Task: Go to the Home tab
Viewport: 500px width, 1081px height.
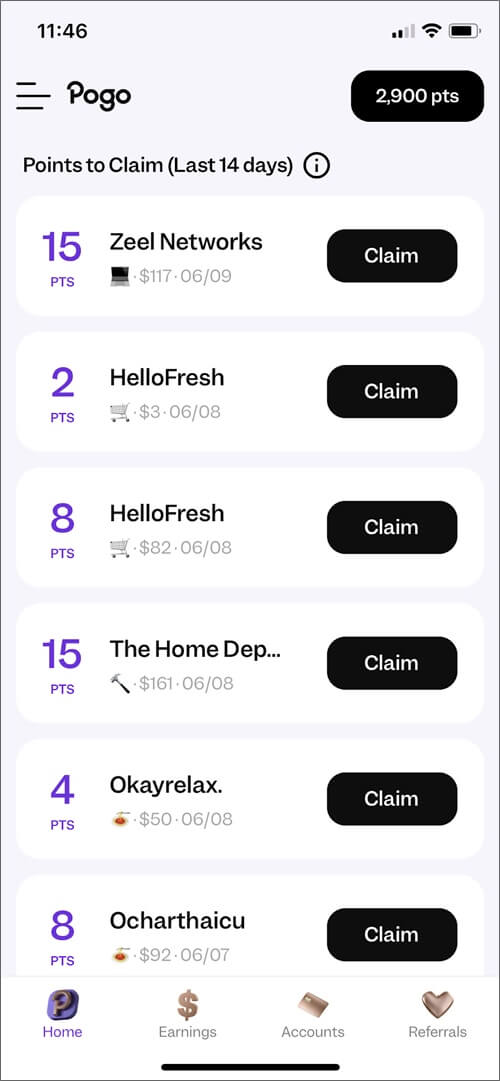Action: (62, 1014)
